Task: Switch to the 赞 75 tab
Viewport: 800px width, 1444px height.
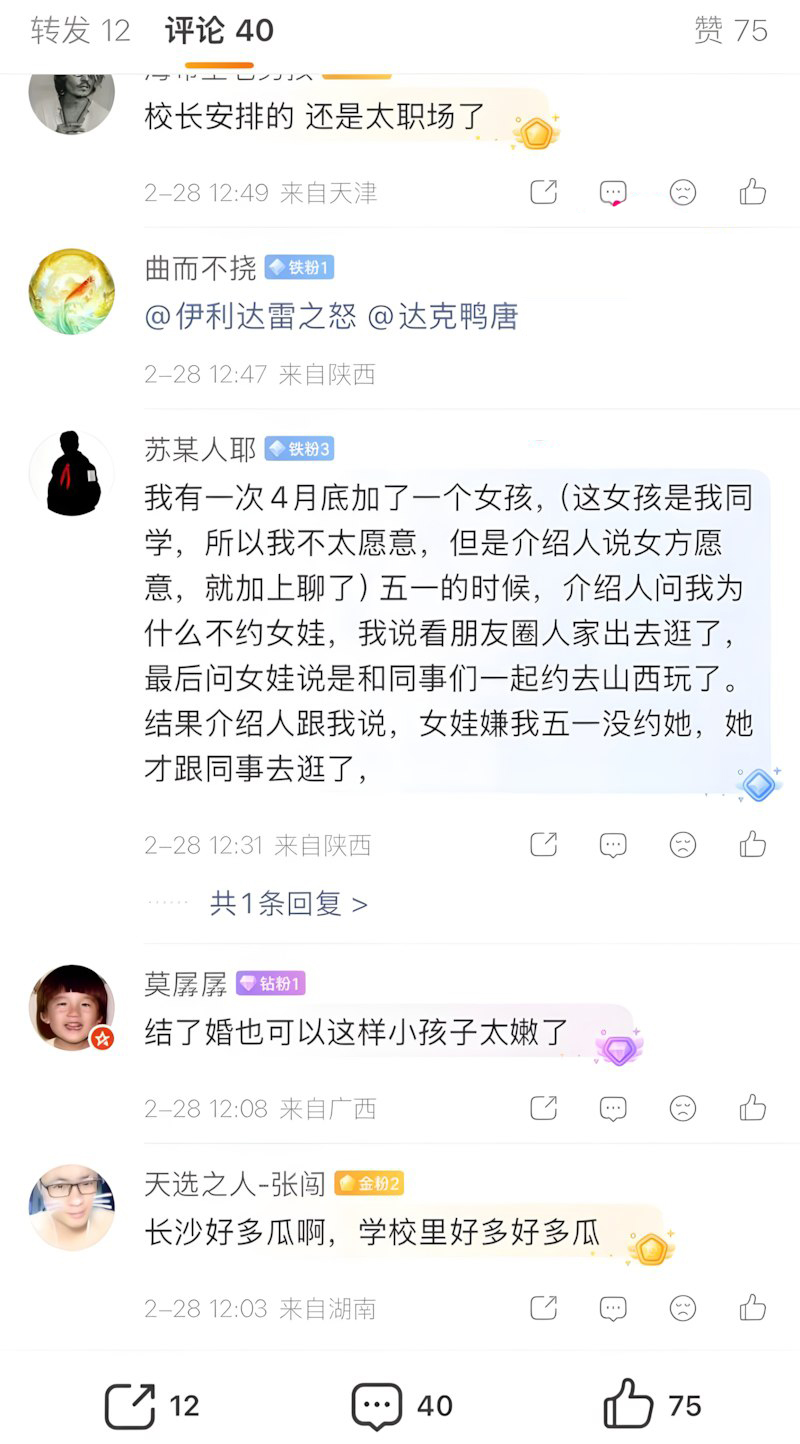Action: pos(730,31)
